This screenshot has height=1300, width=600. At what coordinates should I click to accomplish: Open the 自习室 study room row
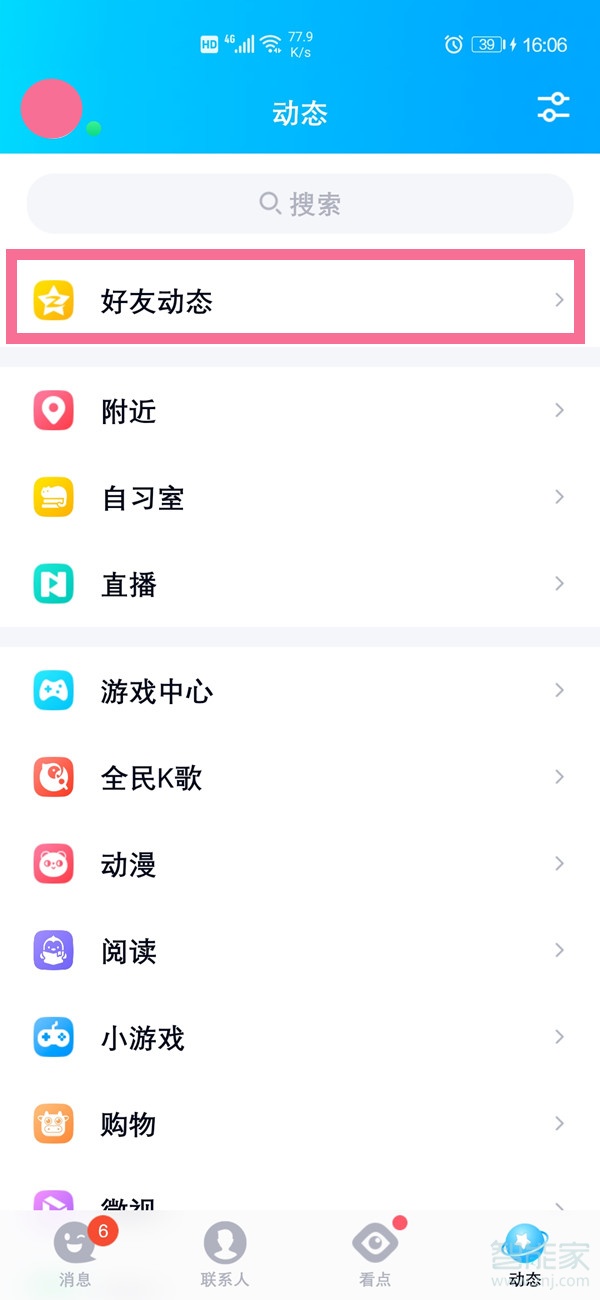tap(300, 497)
